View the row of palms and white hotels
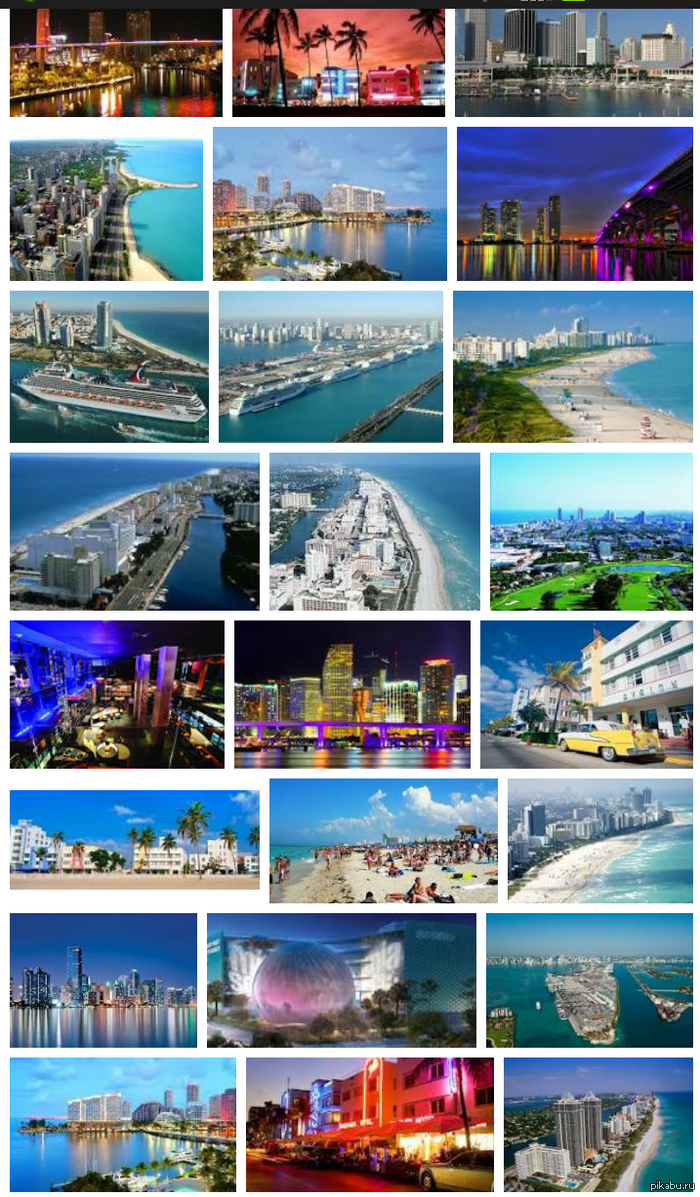This screenshot has height=1197, width=700. click(134, 839)
